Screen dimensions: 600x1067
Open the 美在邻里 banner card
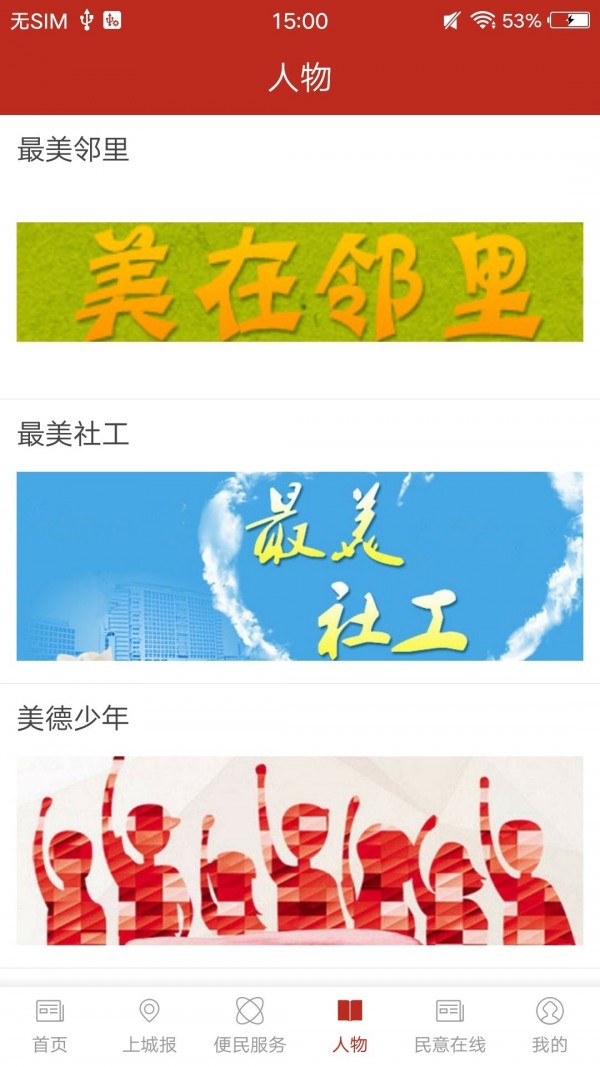[x=299, y=282]
